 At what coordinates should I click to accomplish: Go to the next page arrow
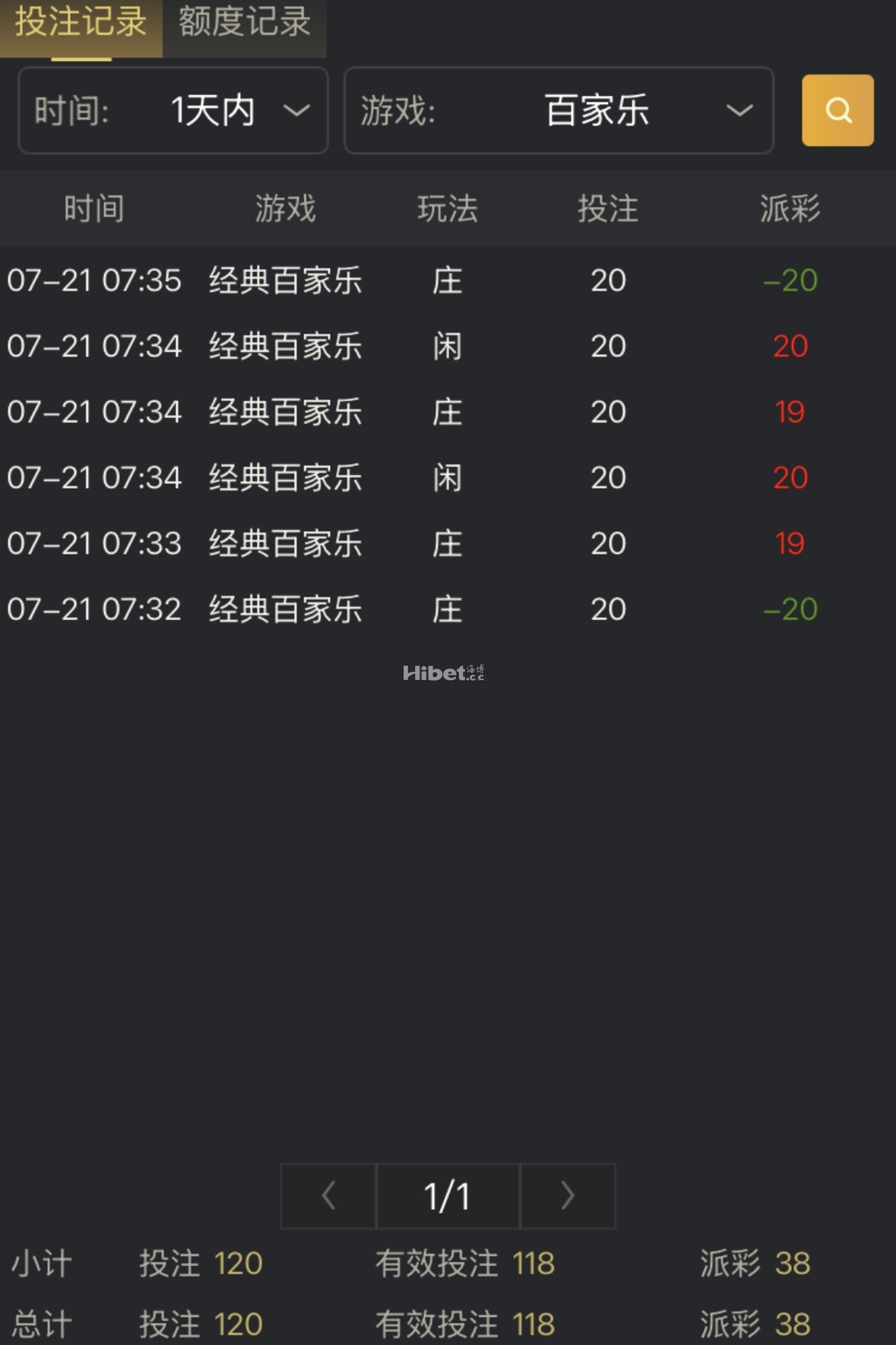tap(567, 1196)
